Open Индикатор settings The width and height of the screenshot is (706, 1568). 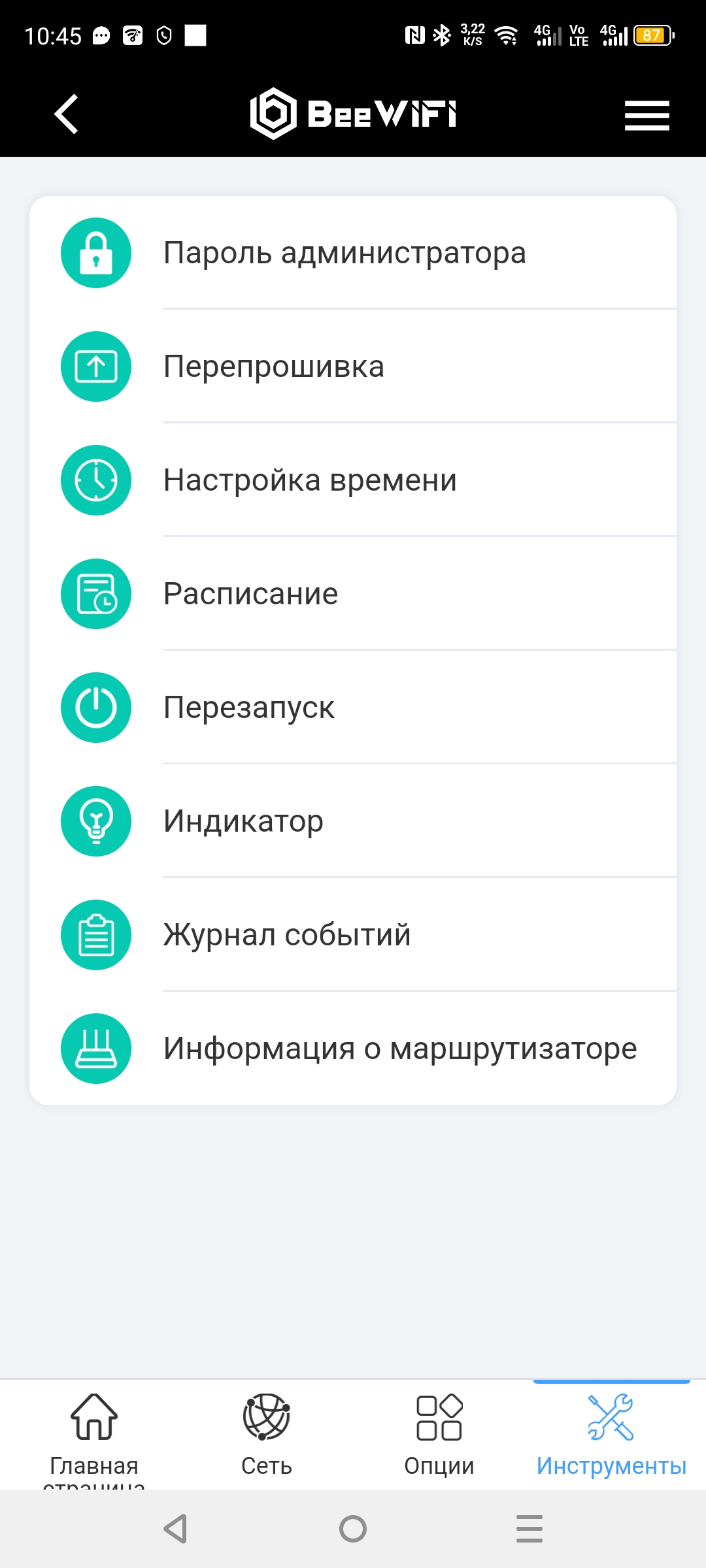[x=353, y=821]
